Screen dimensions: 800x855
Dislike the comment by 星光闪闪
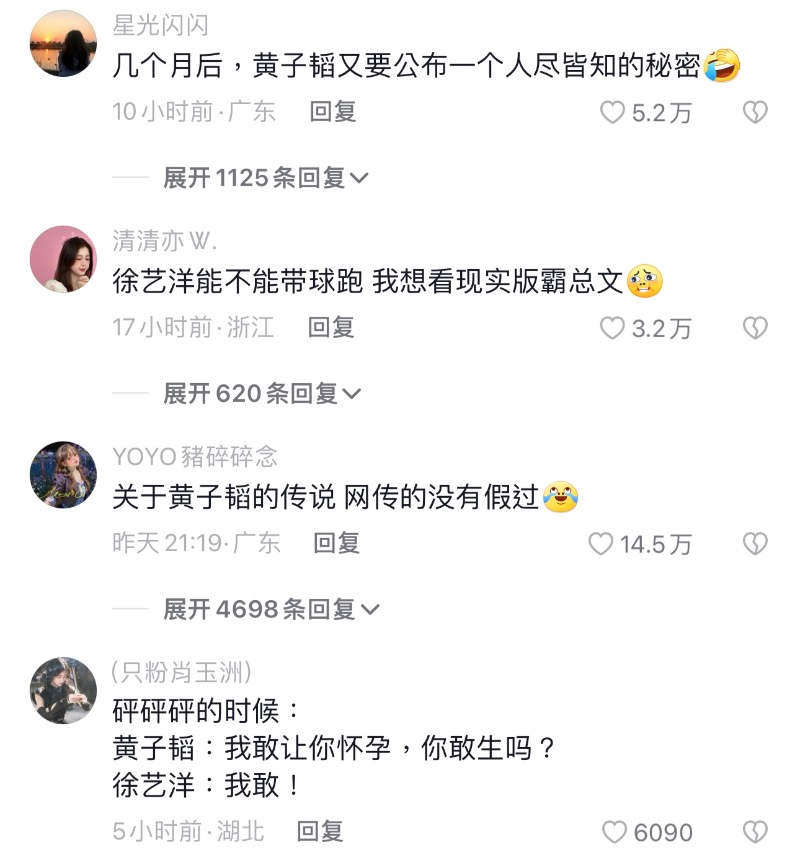[x=755, y=112]
